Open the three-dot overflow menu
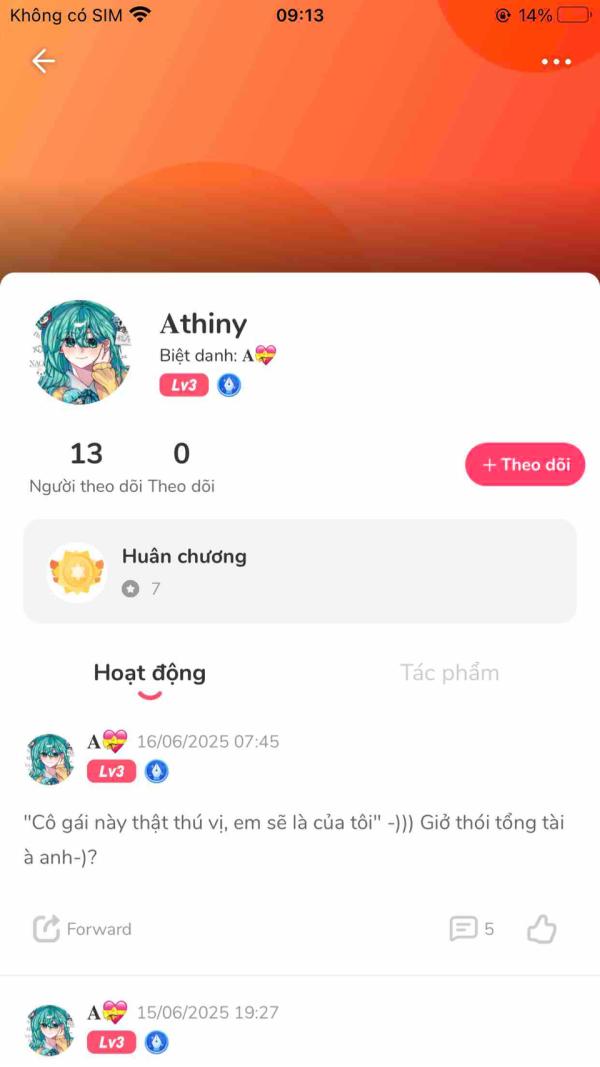The width and height of the screenshot is (600, 1067). tap(556, 62)
